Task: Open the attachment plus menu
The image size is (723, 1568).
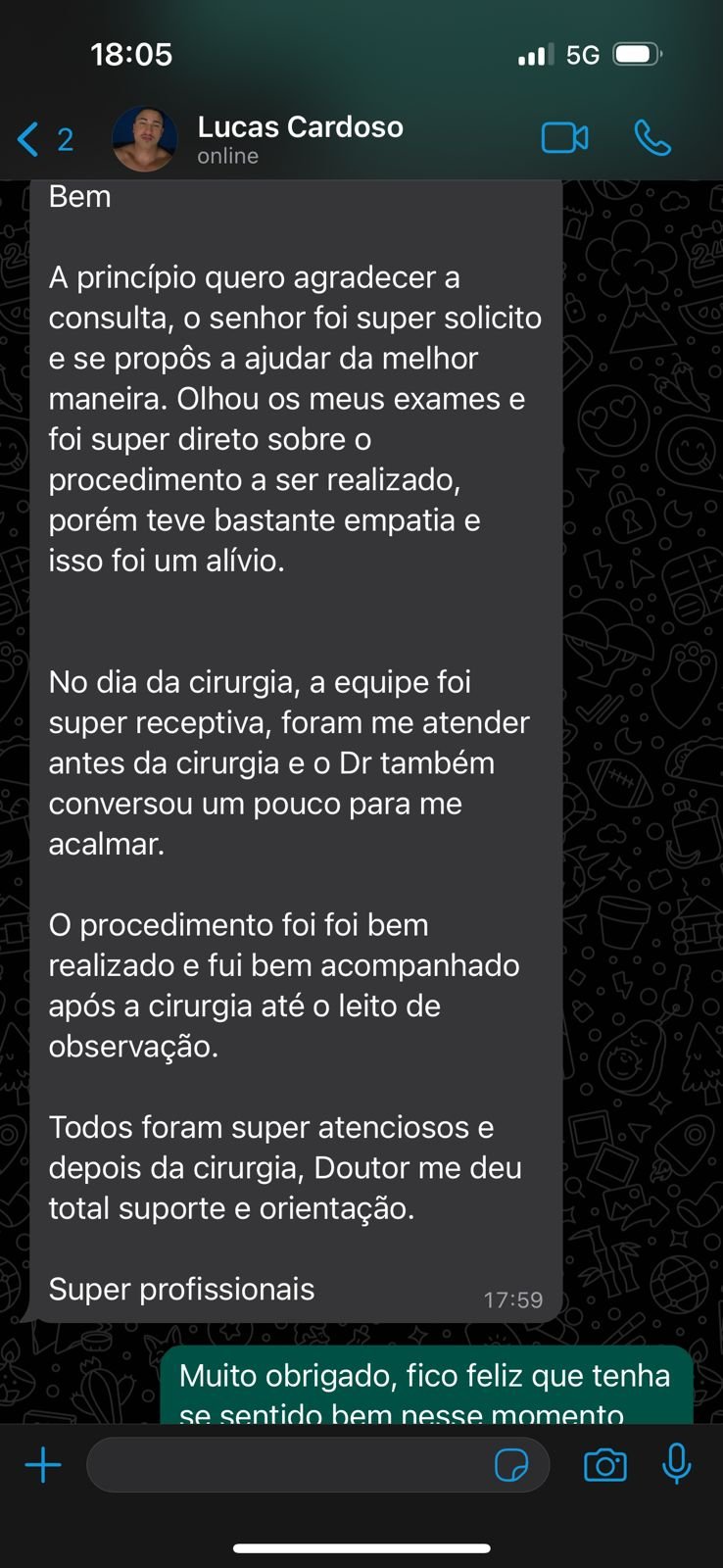Action: pos(43,1465)
